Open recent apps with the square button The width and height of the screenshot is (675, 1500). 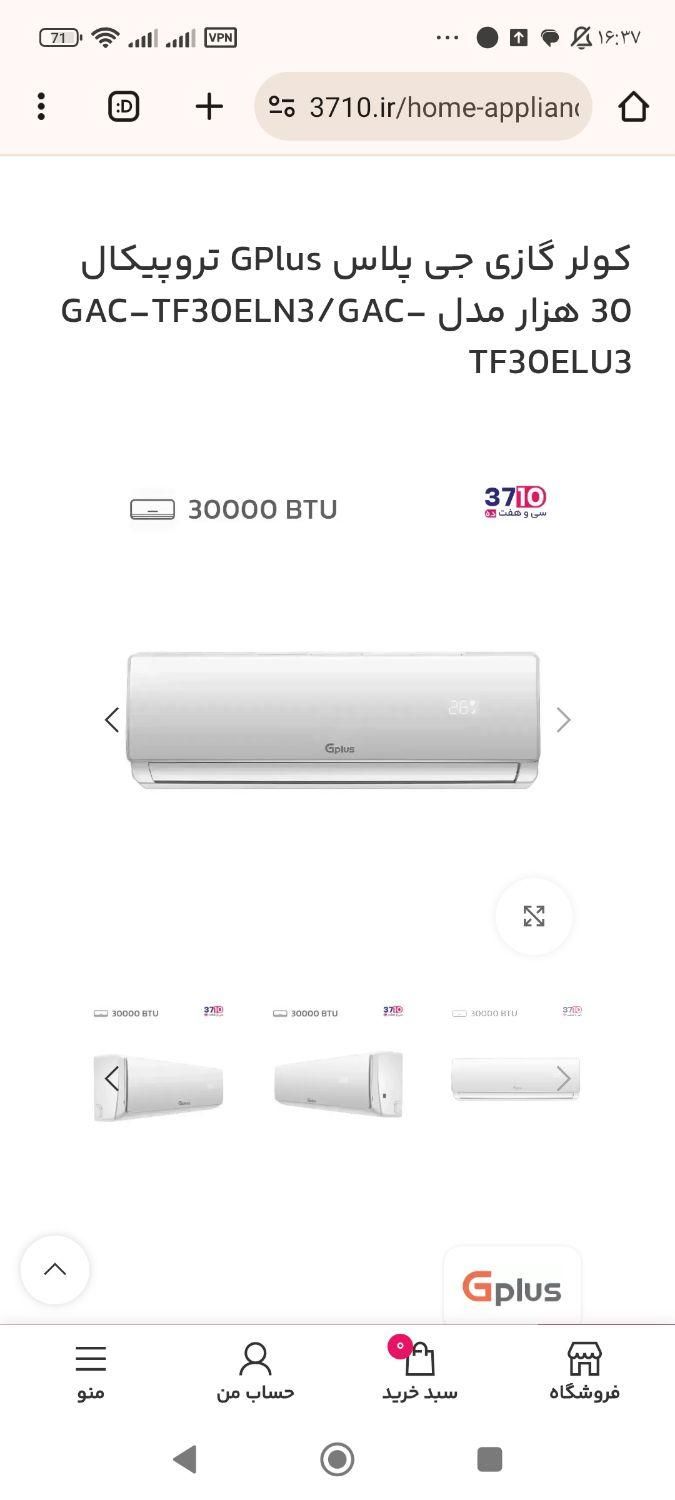tap(489, 1459)
